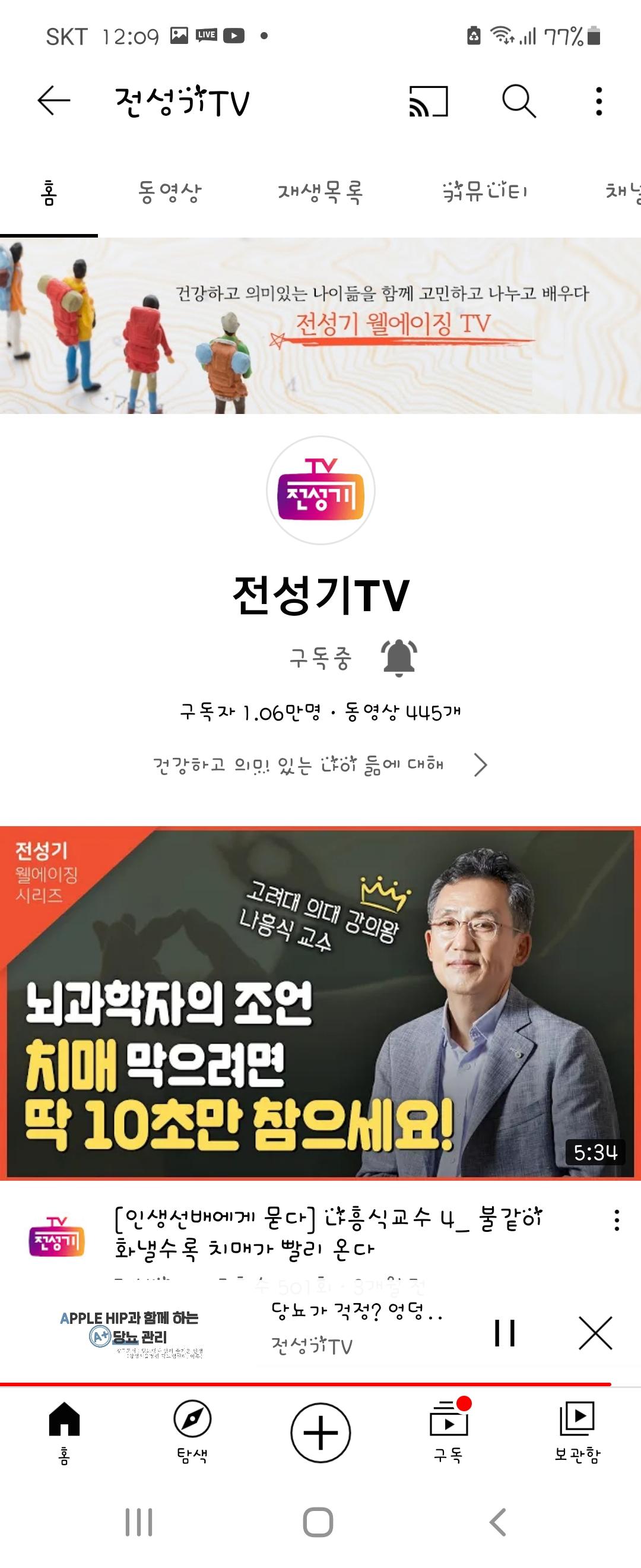Switch to the 동영상 tab
The image size is (641, 1568).
(x=170, y=192)
